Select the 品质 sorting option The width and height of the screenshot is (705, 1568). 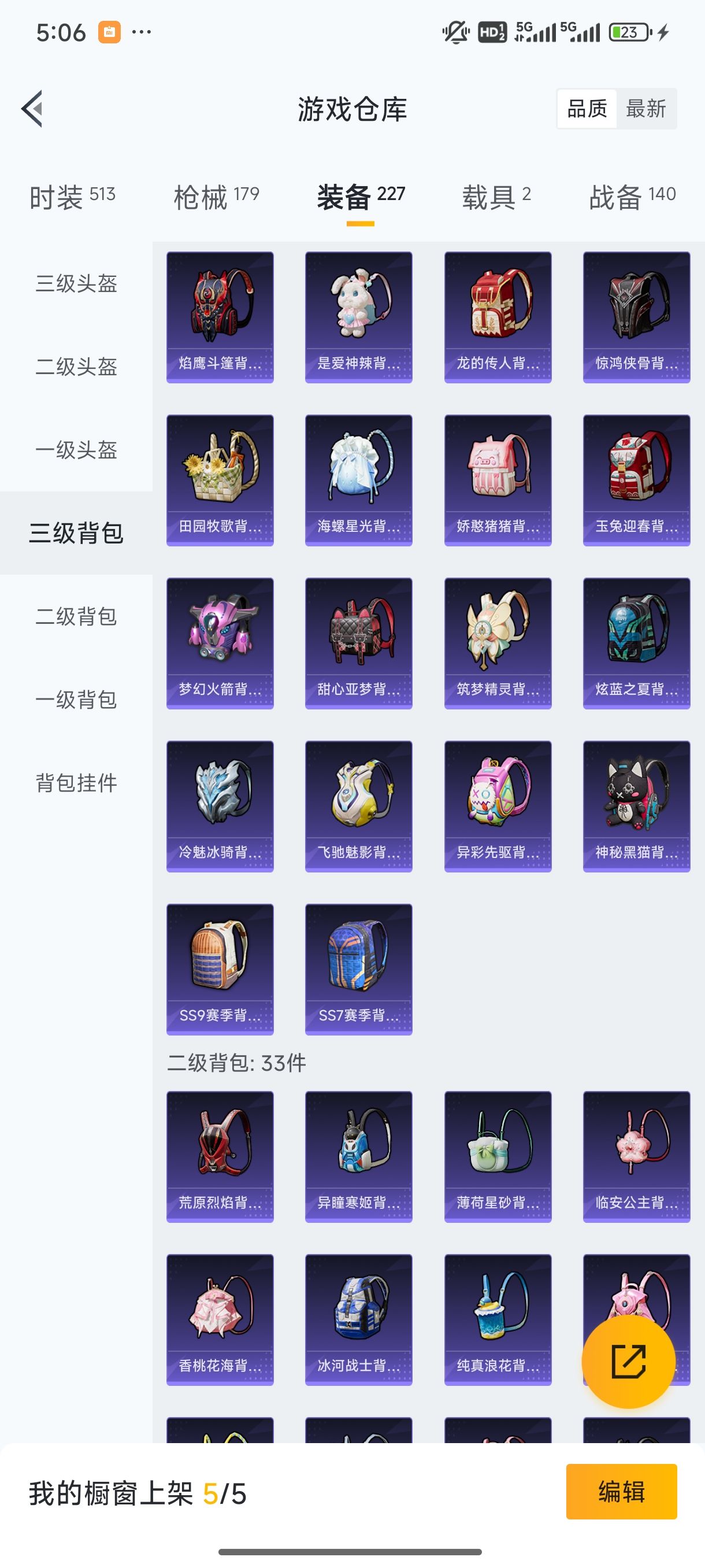point(587,109)
